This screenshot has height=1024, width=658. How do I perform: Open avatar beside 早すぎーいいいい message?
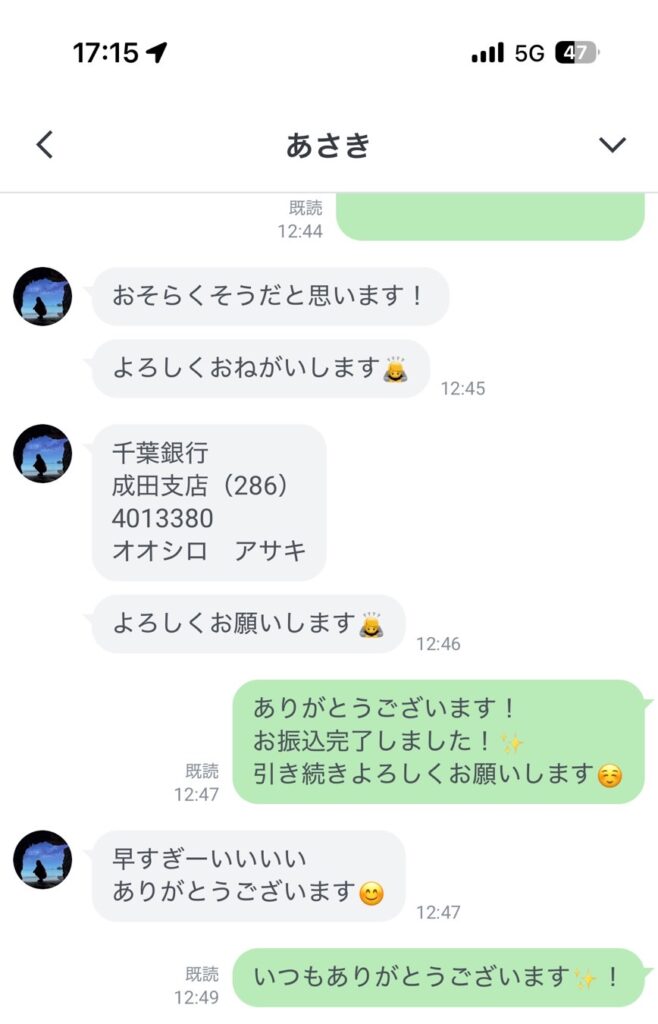click(x=42, y=860)
